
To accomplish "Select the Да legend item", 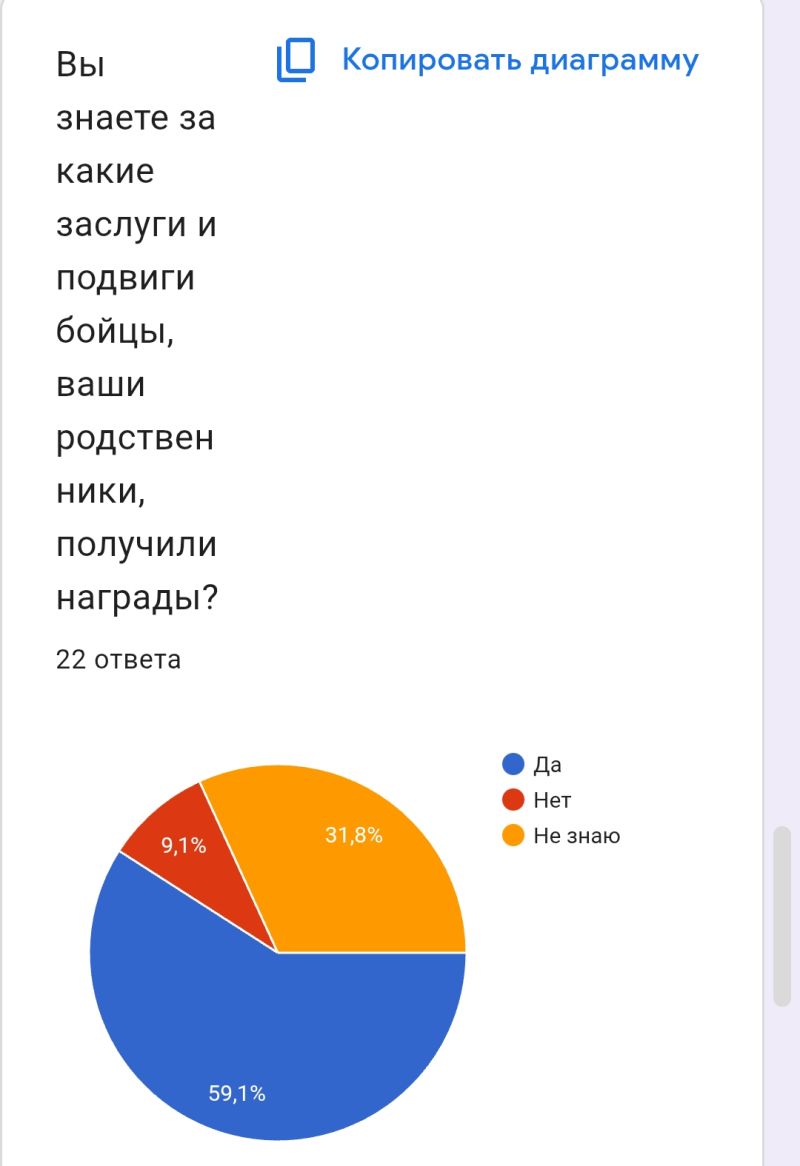I will point(532,764).
